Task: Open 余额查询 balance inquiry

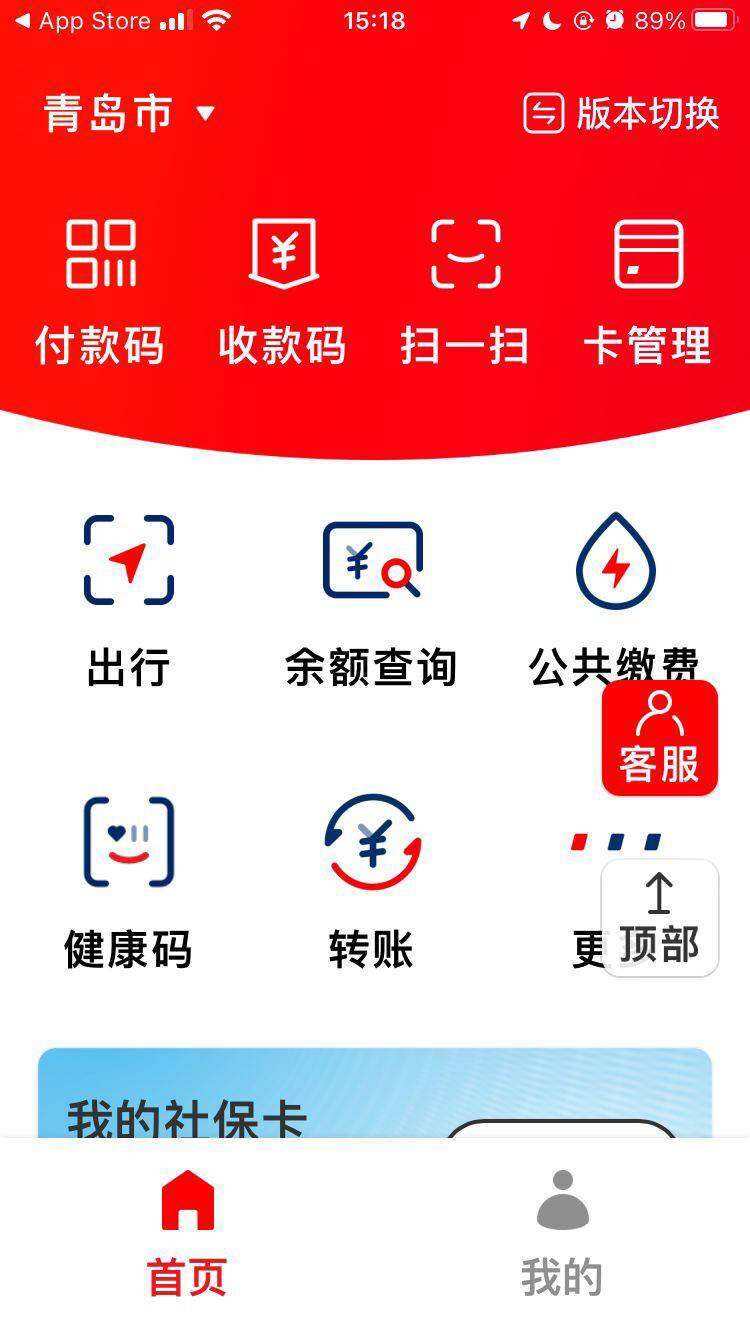Action: point(374,600)
